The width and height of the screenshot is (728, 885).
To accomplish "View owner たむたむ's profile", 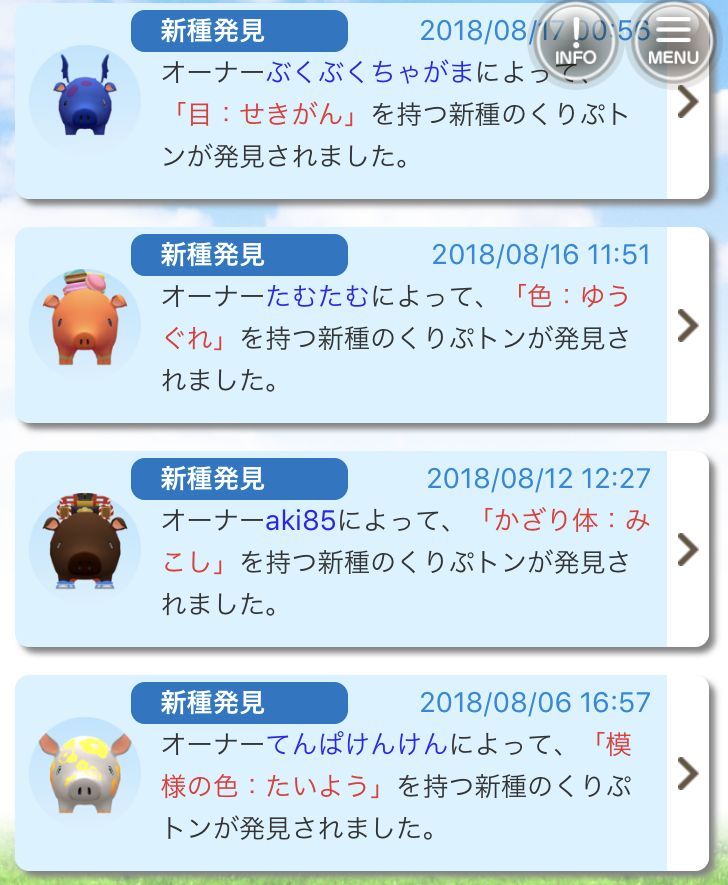I will pyautogui.click(x=318, y=296).
